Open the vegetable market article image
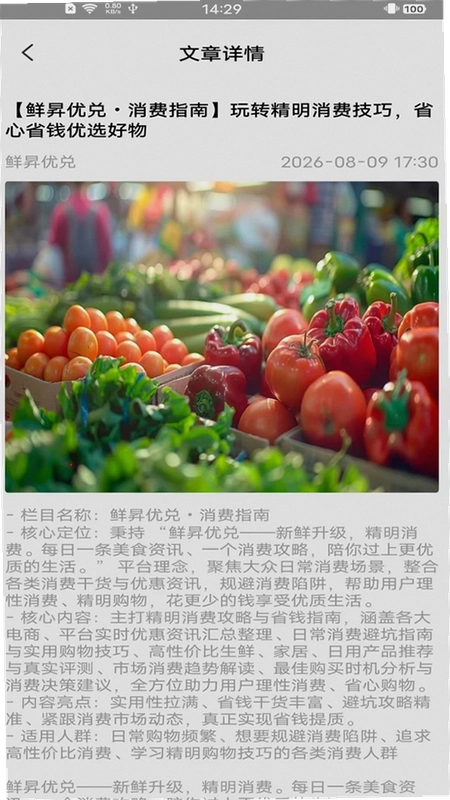 click(222, 337)
